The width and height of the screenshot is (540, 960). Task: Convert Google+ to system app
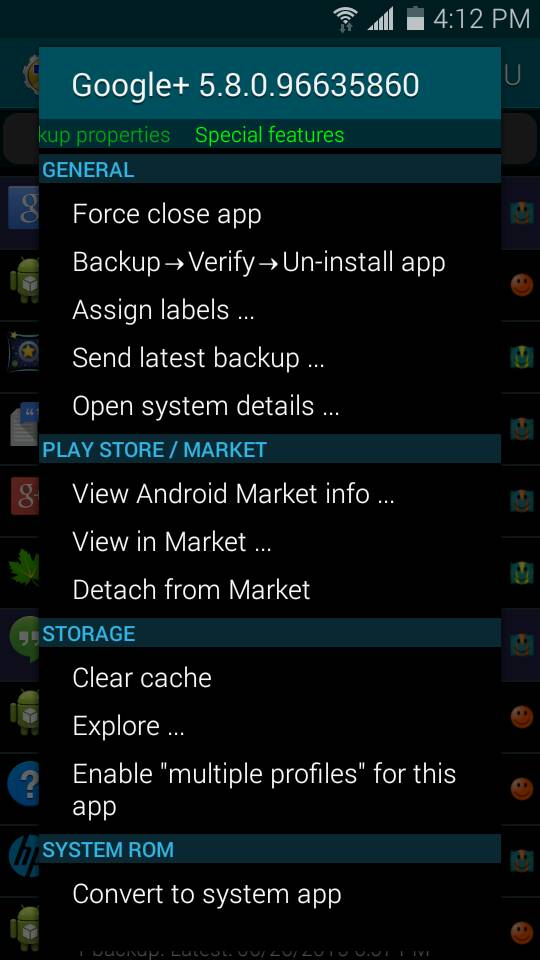270,894
